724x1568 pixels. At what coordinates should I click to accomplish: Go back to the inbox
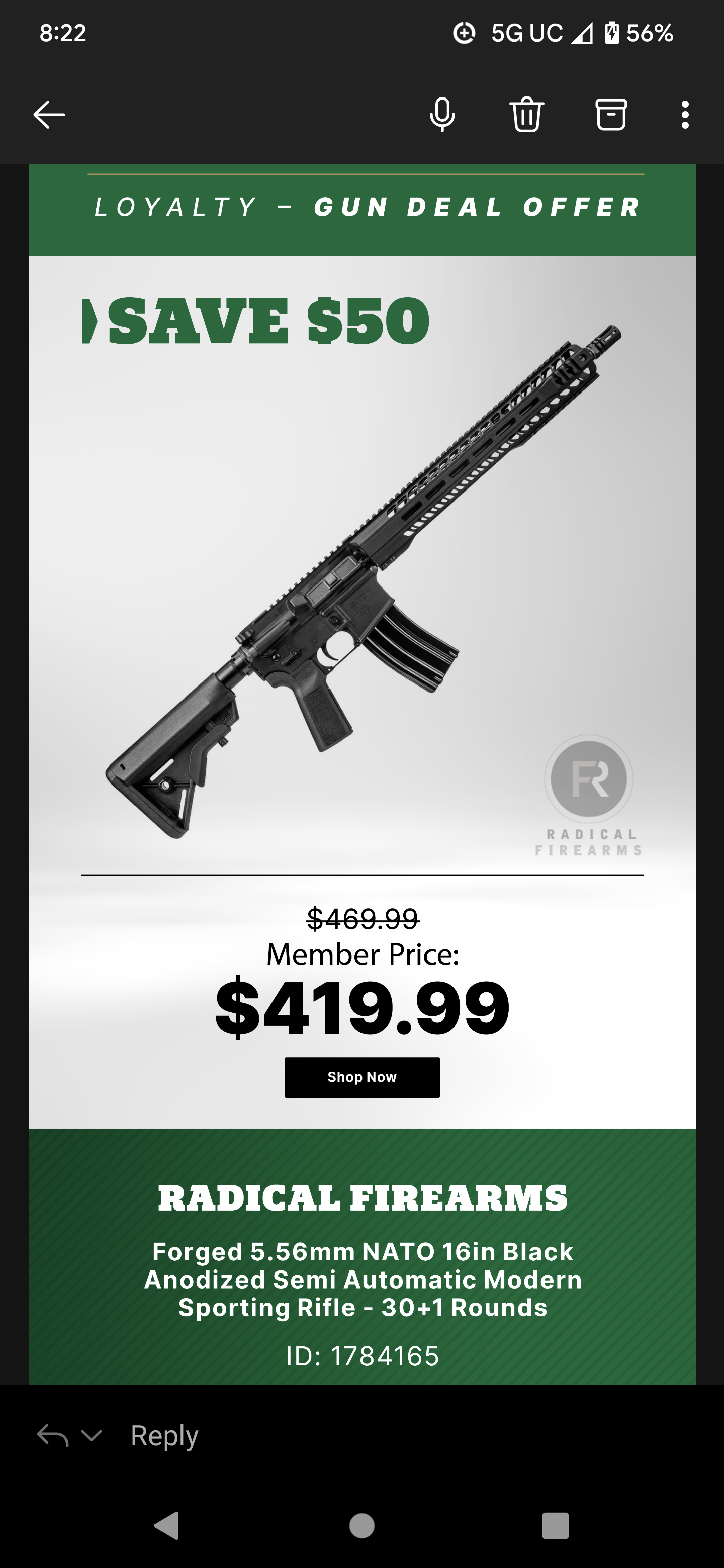49,115
